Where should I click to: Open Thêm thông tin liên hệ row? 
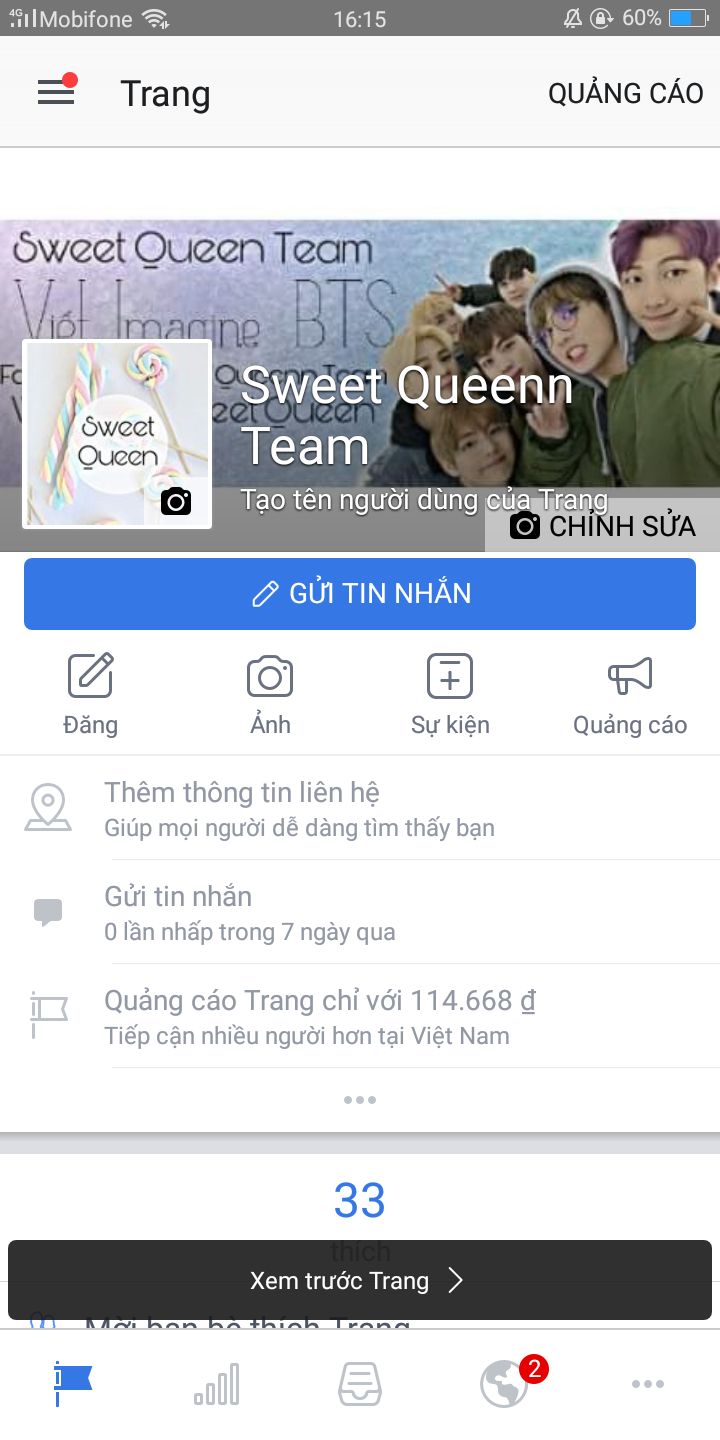tap(360, 808)
